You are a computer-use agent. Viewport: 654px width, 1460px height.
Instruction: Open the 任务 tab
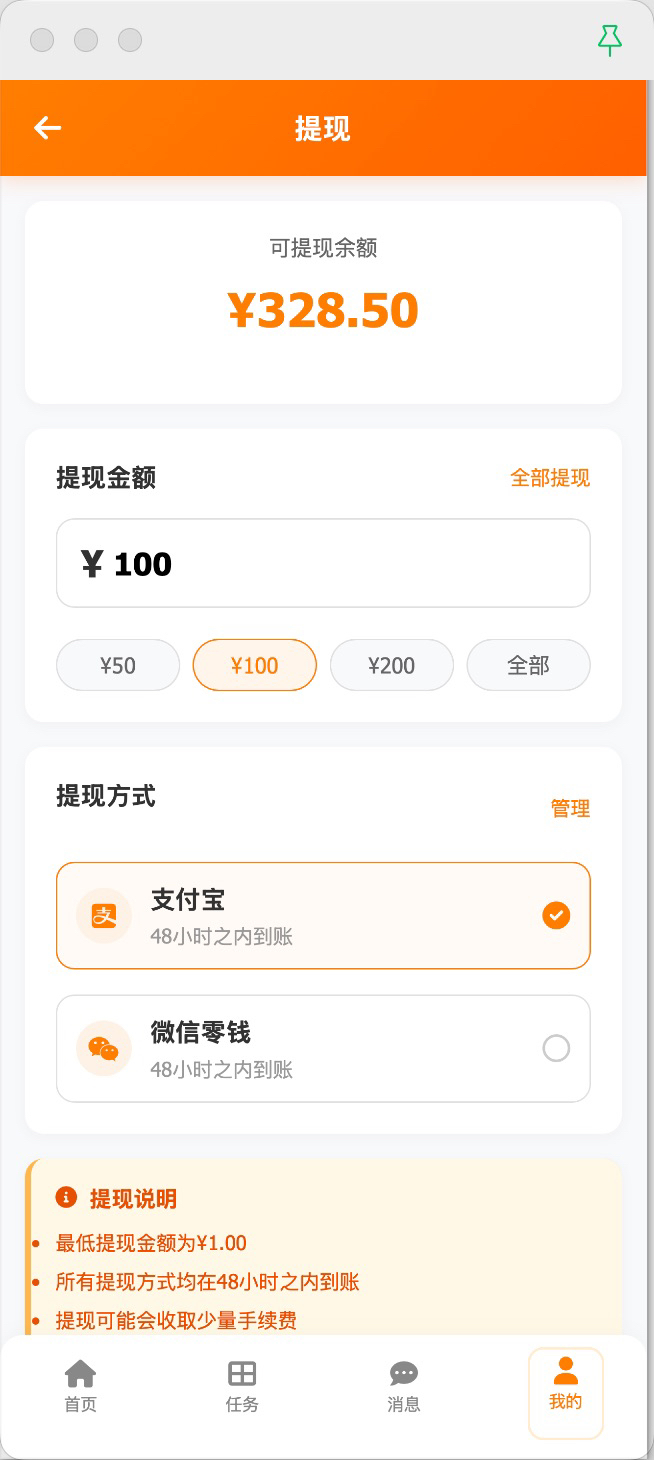(x=242, y=1386)
